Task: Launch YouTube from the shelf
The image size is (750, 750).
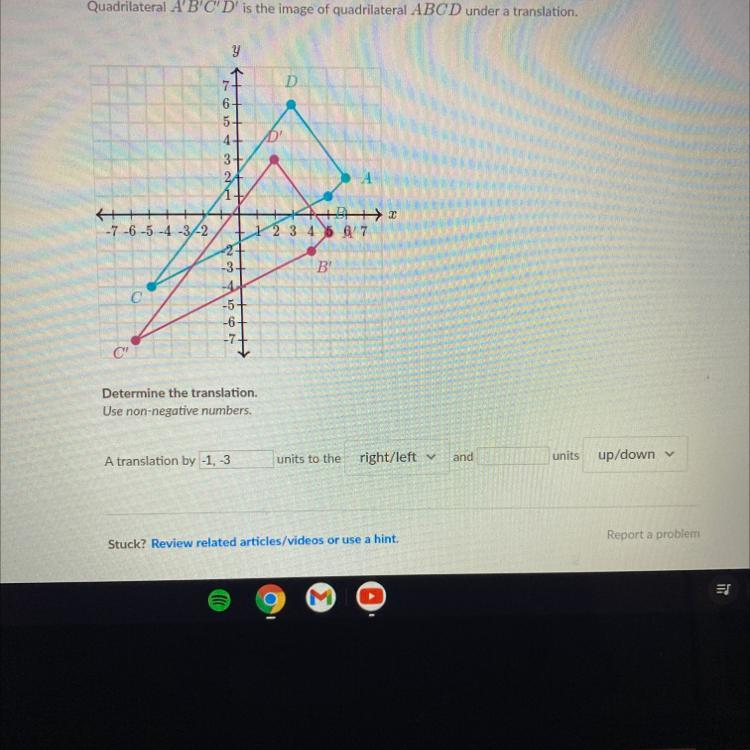Action: click(x=371, y=597)
